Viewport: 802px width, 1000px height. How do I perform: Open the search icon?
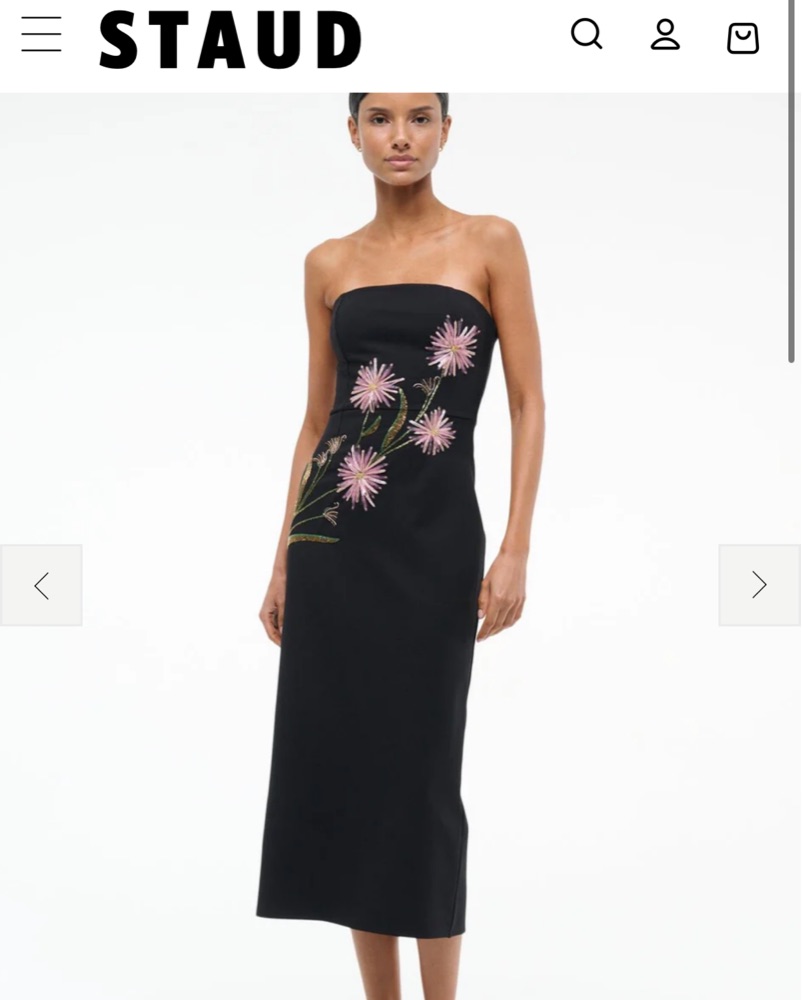pyautogui.click(x=587, y=35)
